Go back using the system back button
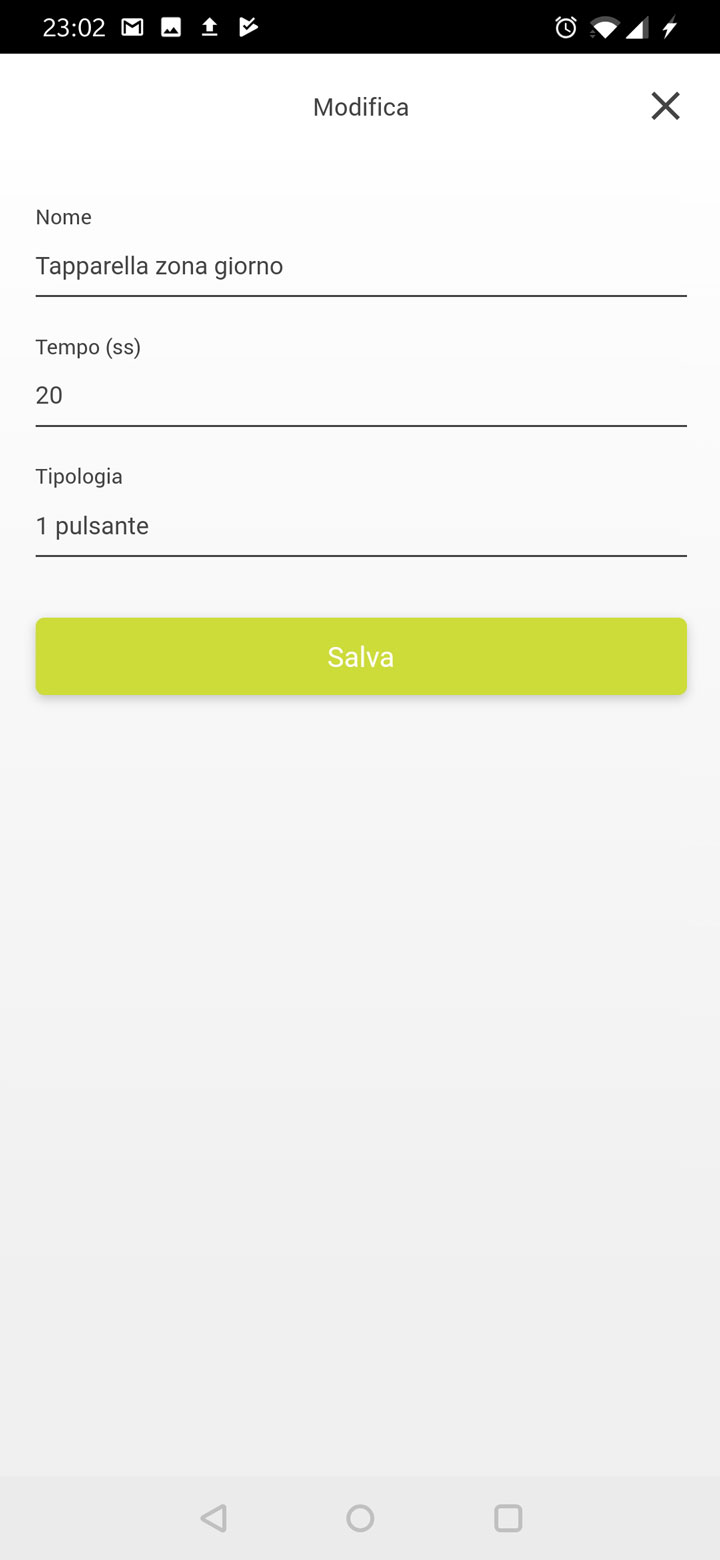The width and height of the screenshot is (720, 1560). pos(213,1518)
